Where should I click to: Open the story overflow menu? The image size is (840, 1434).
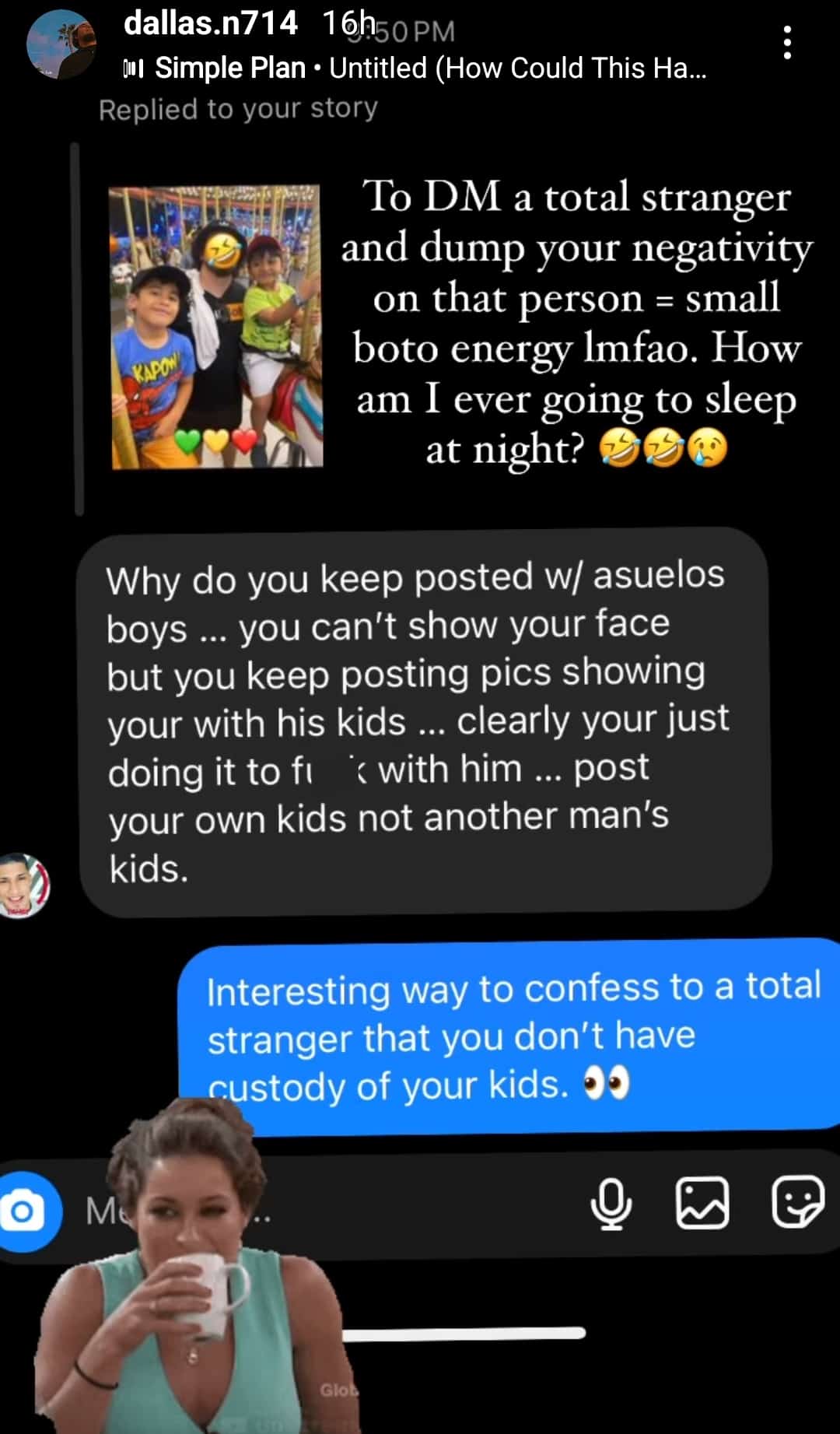coord(787,42)
